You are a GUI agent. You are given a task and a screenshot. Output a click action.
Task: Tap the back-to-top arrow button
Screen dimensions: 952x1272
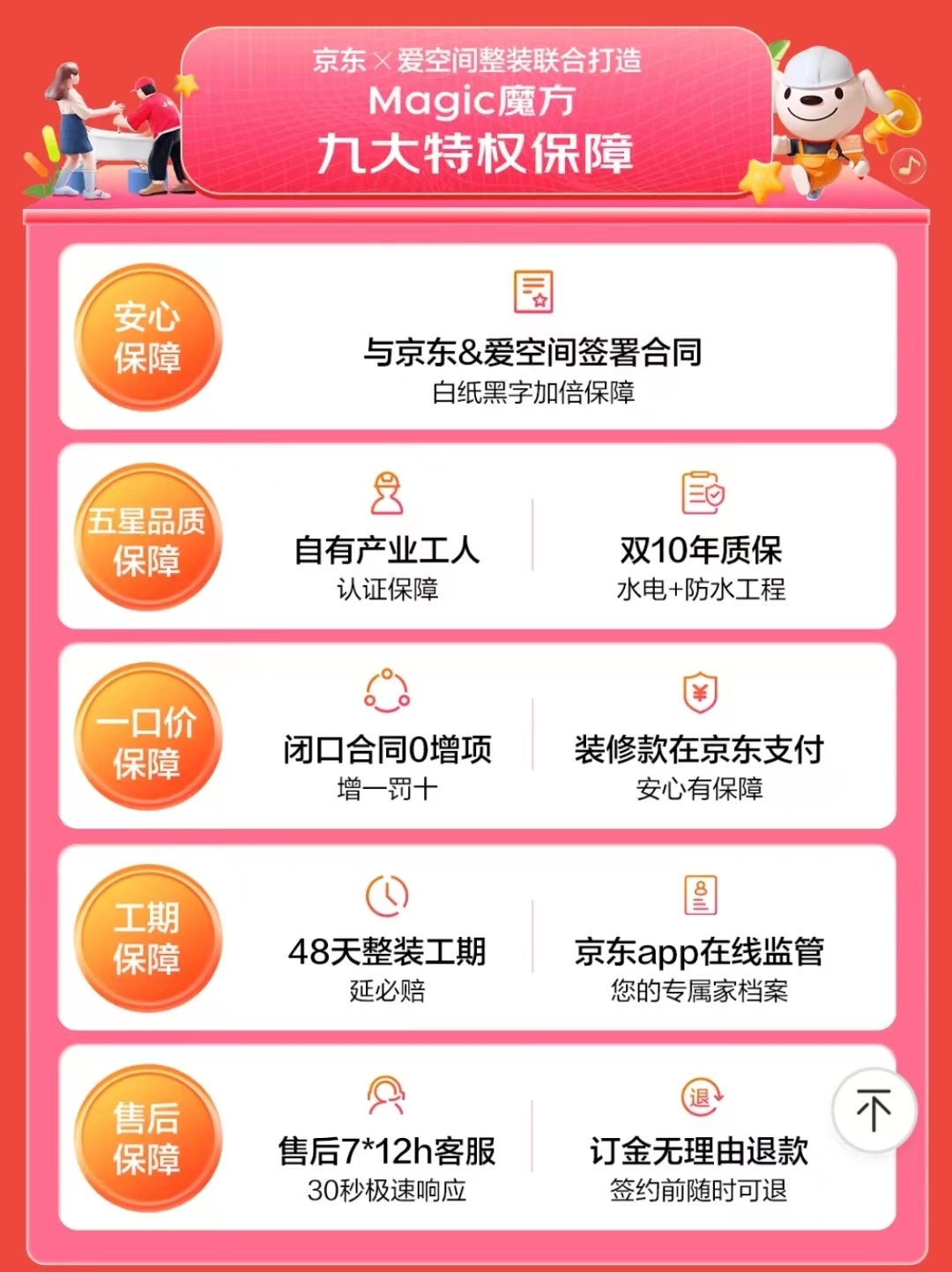874,1110
